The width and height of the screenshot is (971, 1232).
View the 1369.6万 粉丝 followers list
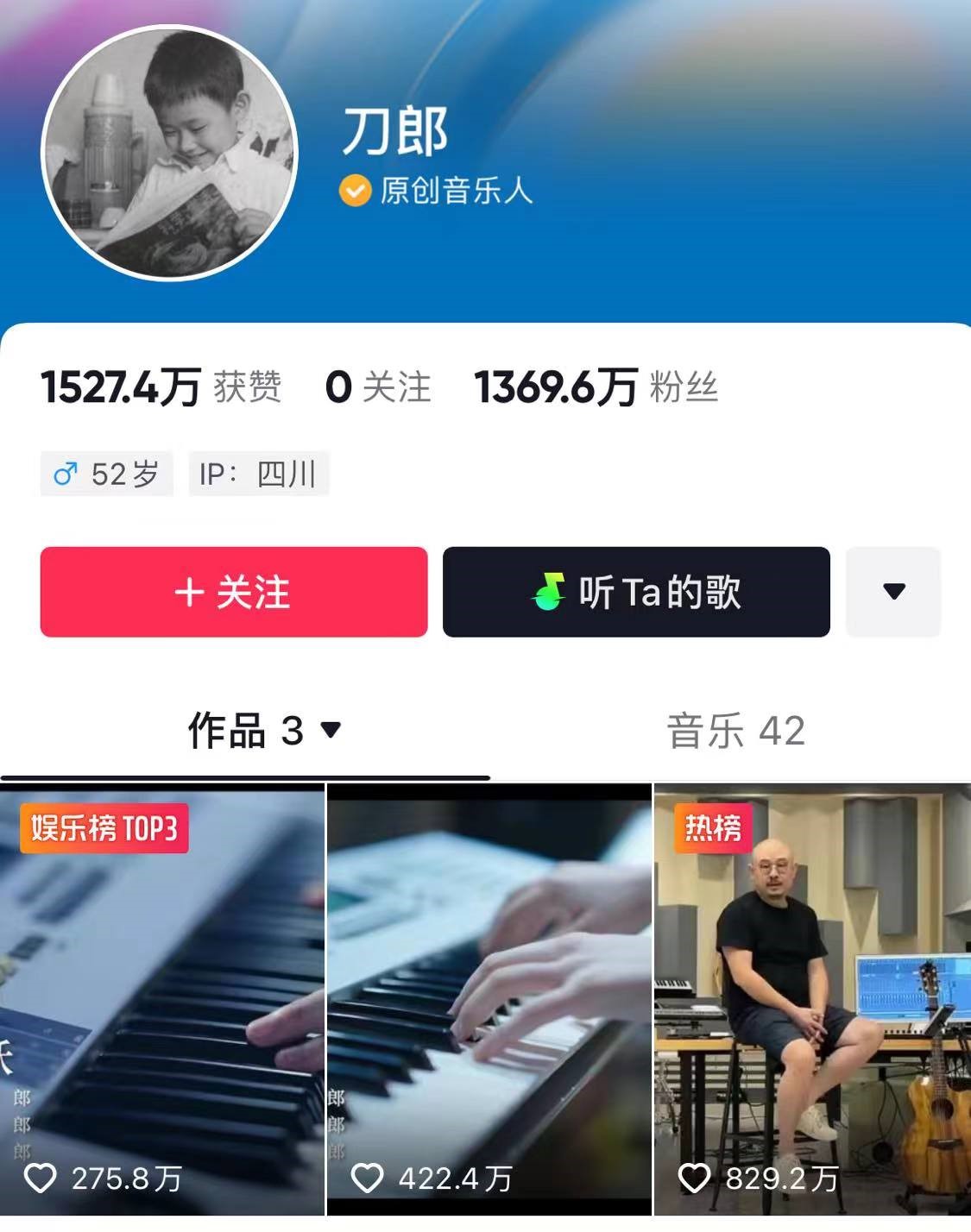tap(596, 387)
